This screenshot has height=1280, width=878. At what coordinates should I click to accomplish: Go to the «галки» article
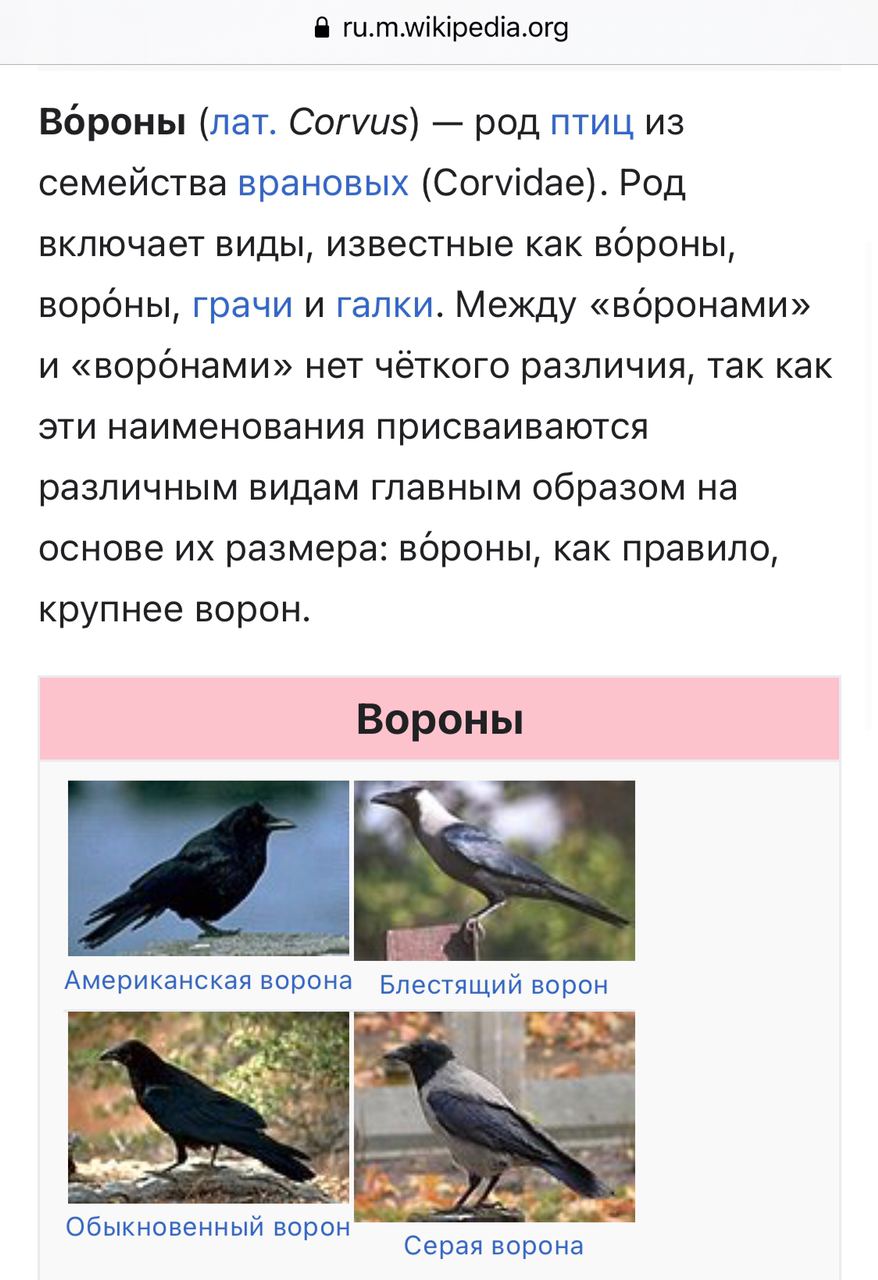[385, 305]
